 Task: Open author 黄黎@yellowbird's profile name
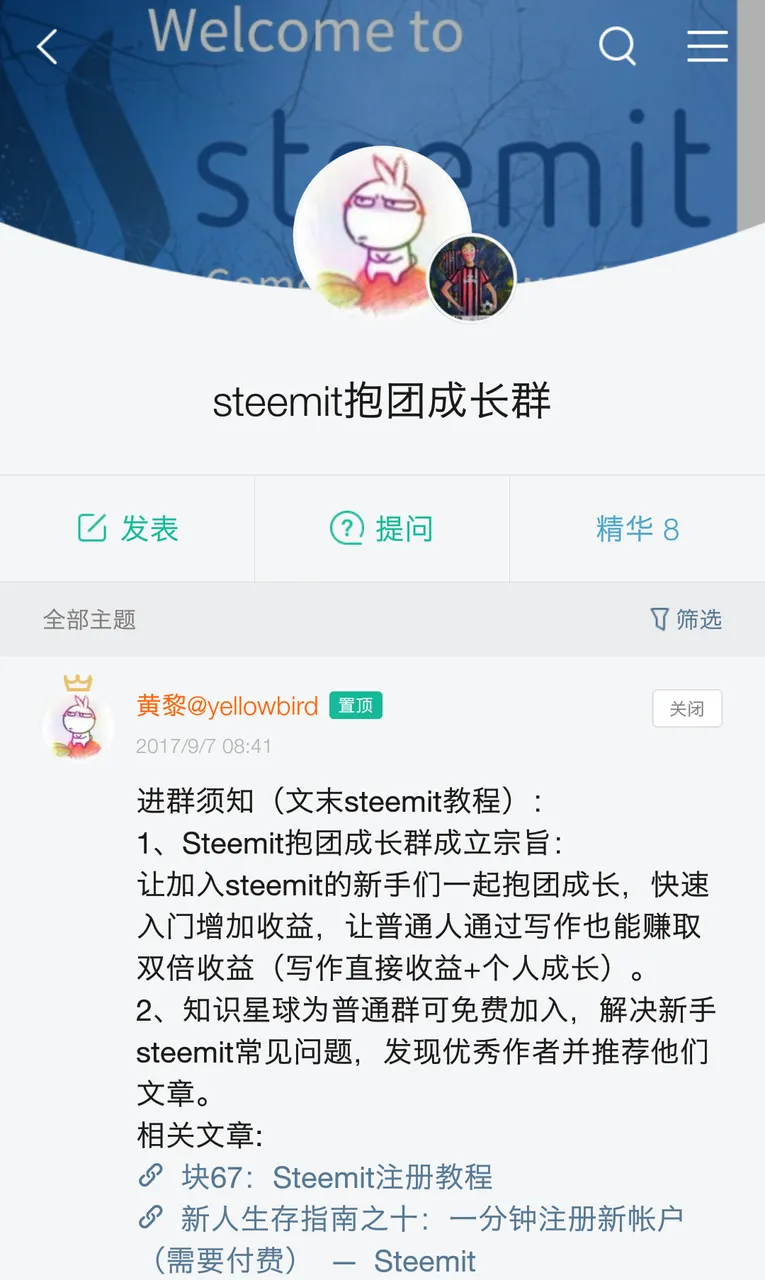227,706
